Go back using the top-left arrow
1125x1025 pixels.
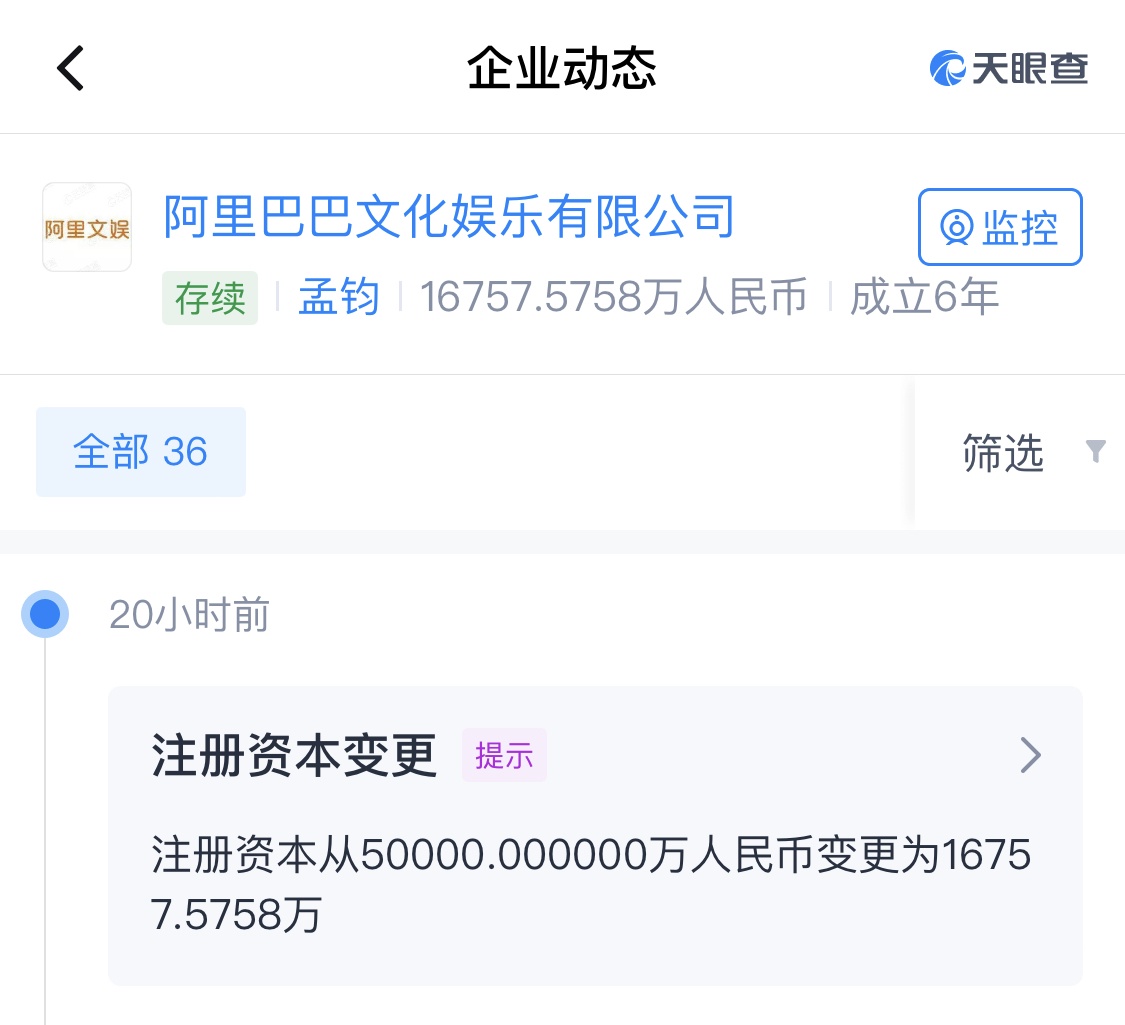tap(70, 69)
